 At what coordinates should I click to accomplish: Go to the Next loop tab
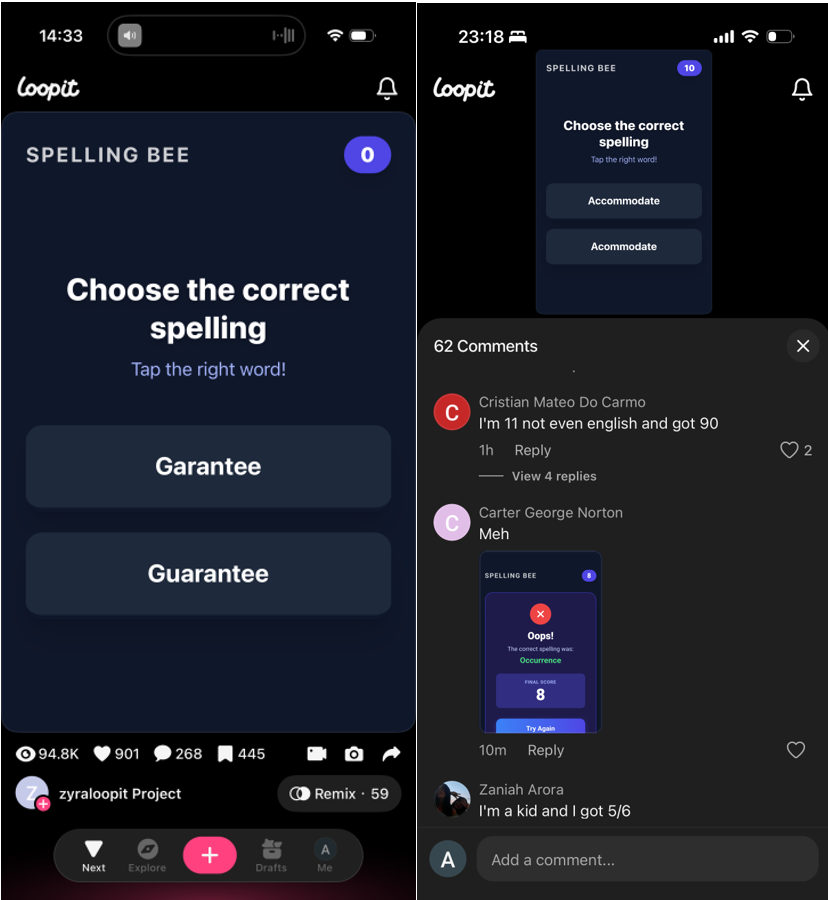click(94, 856)
